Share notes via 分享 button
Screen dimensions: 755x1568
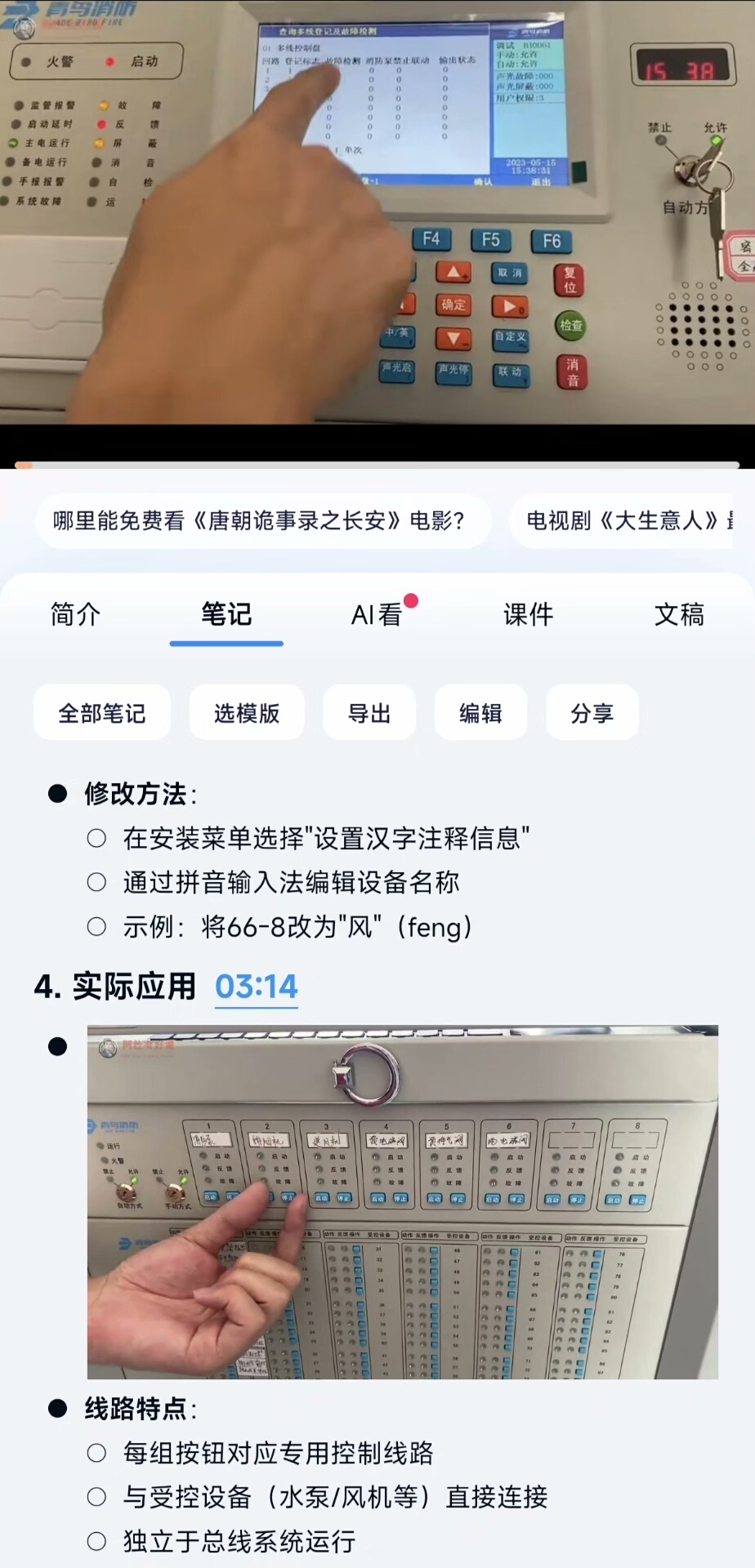tap(592, 713)
